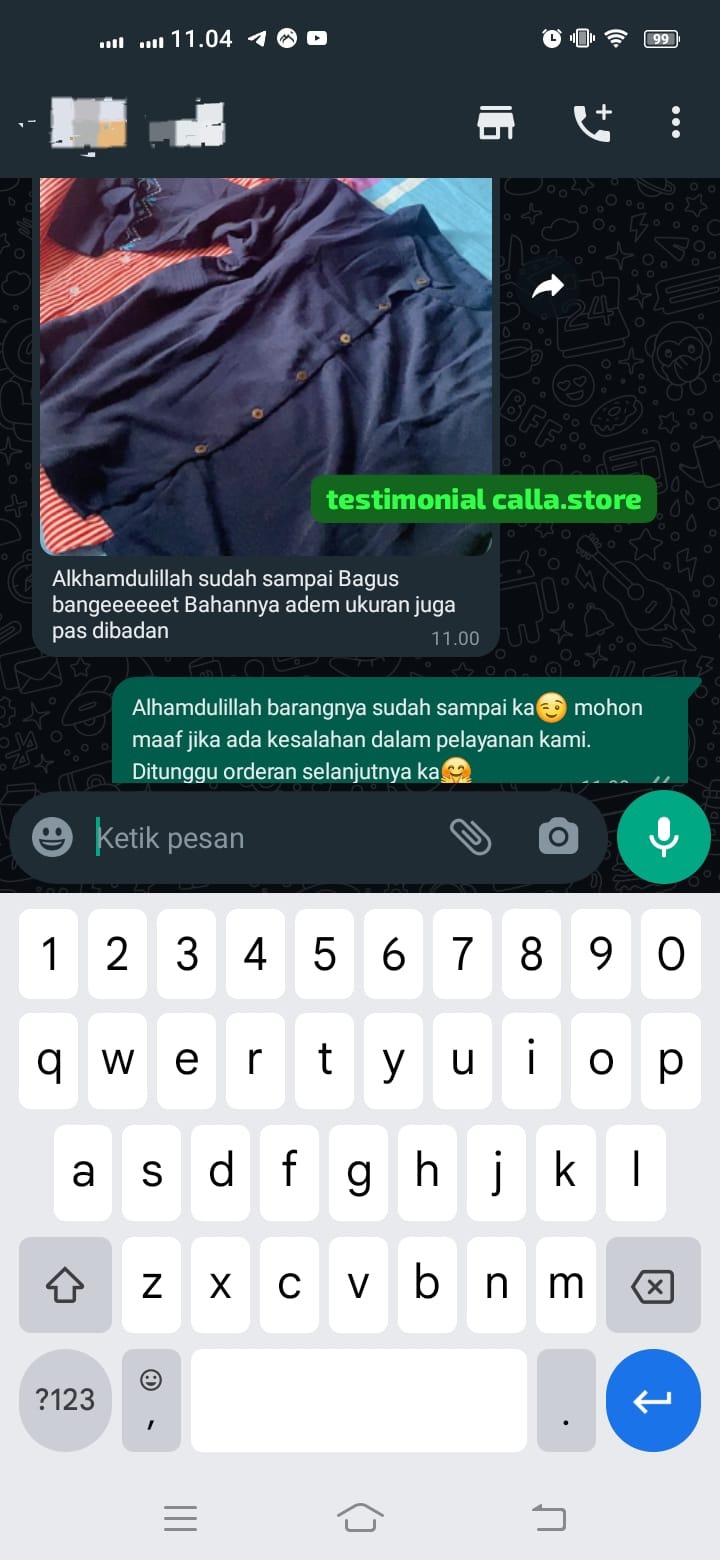Open the emoji picker in message bar
This screenshot has width=720, height=1560.
tap(52, 837)
